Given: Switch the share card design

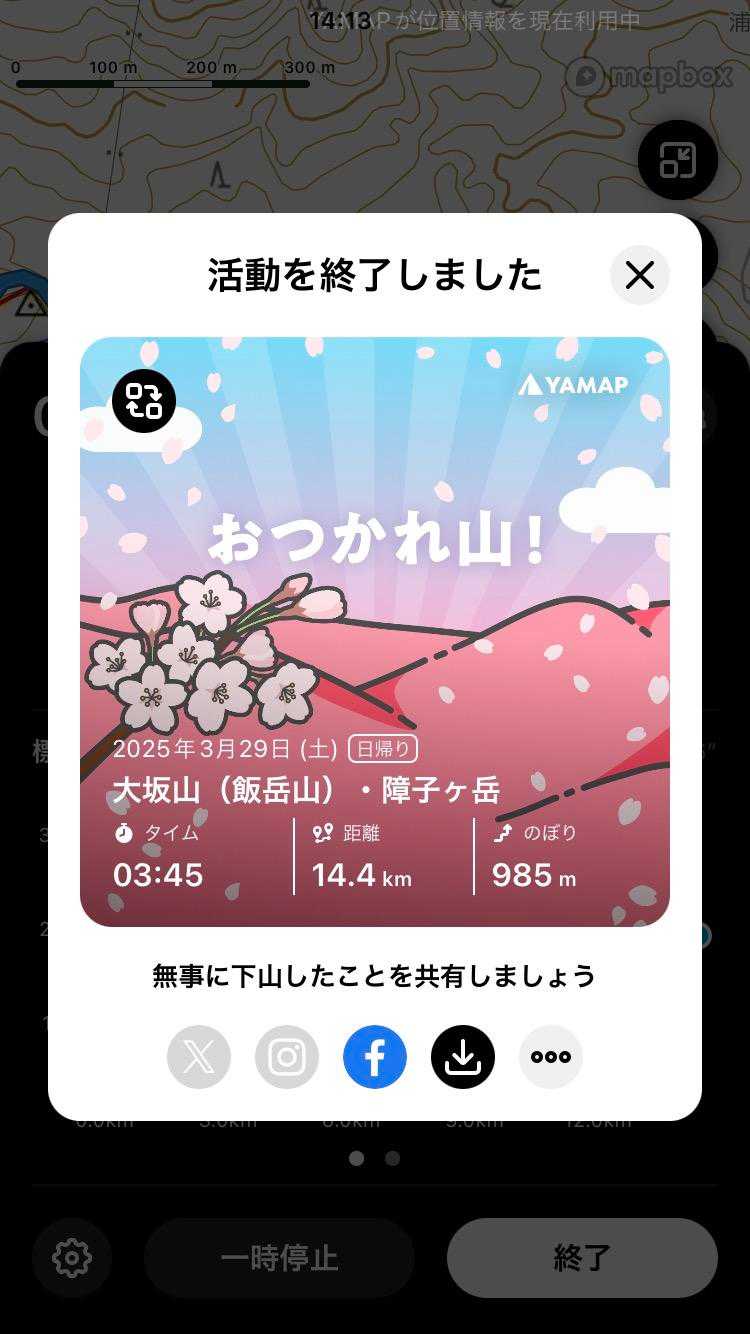Looking at the screenshot, I should point(144,401).
